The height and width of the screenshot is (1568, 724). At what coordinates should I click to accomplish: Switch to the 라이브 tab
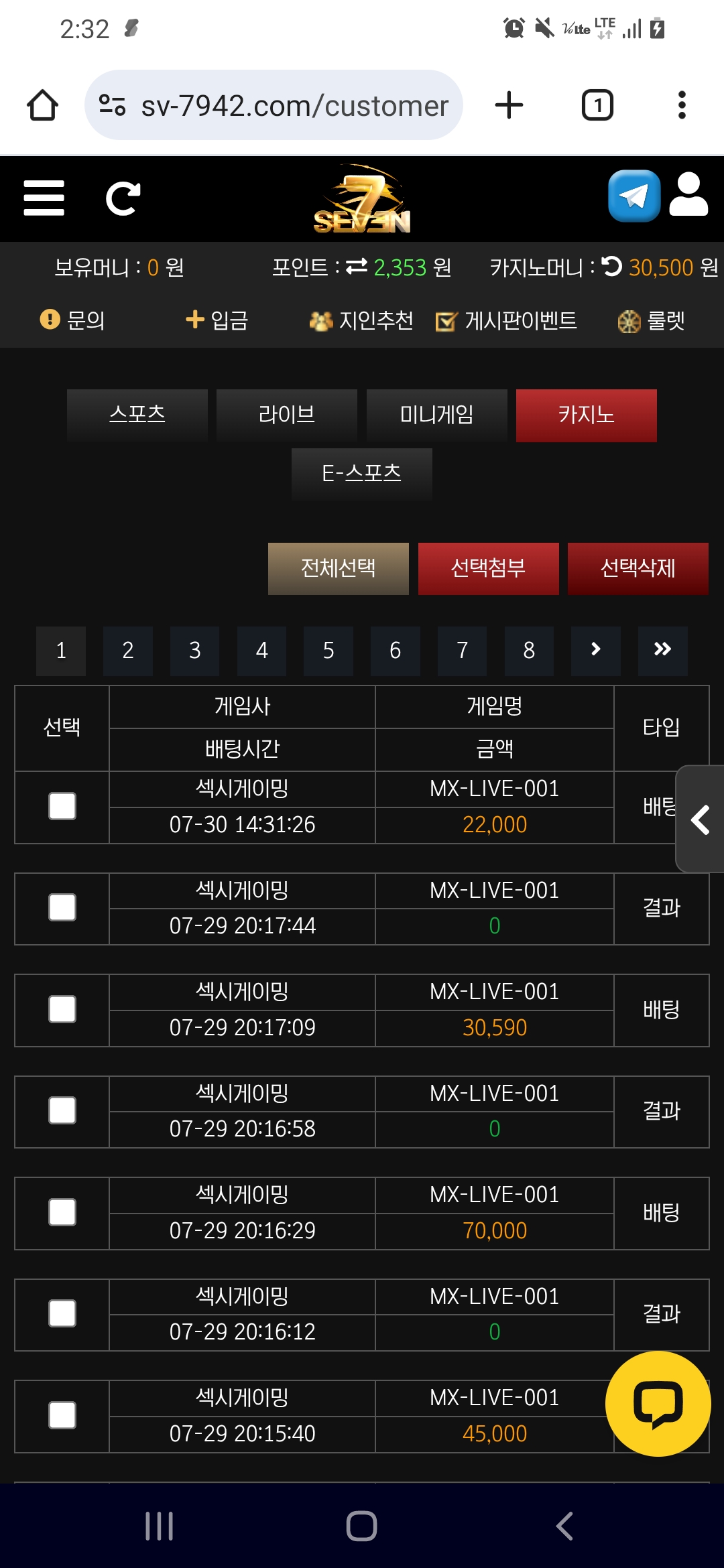coord(287,415)
